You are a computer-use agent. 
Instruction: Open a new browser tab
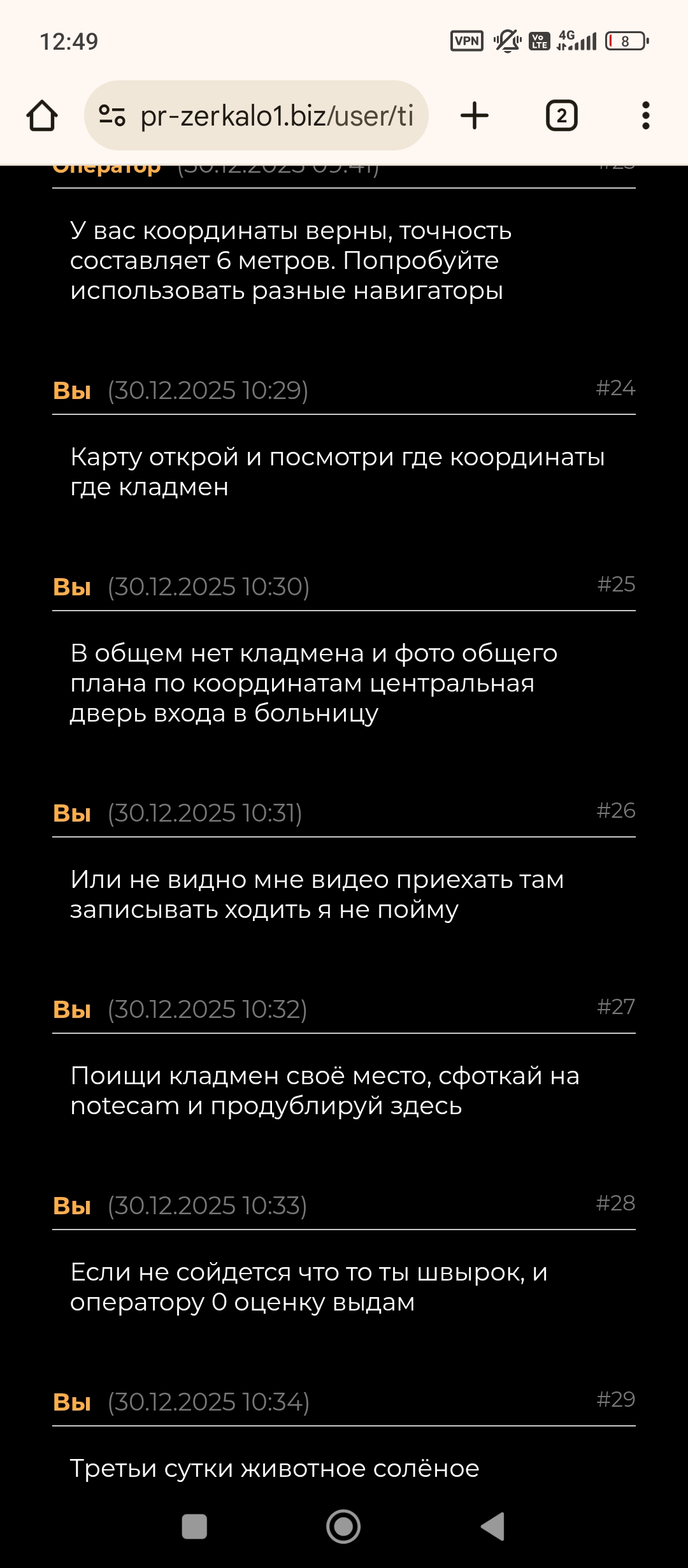tap(474, 116)
